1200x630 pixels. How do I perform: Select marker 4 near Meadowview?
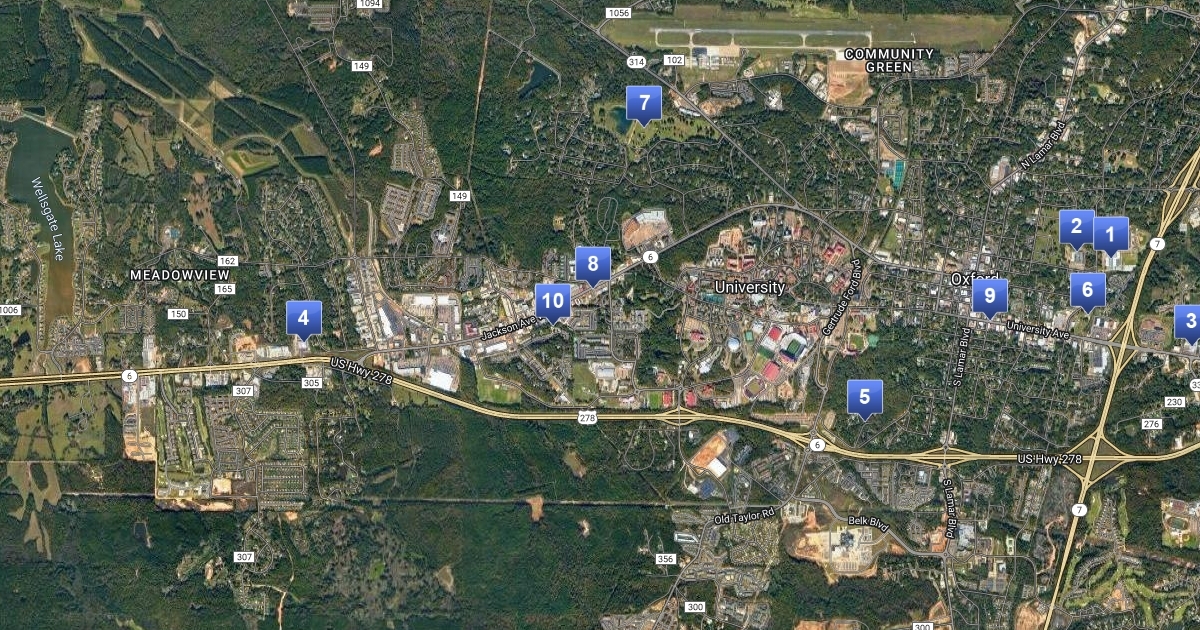click(x=304, y=320)
